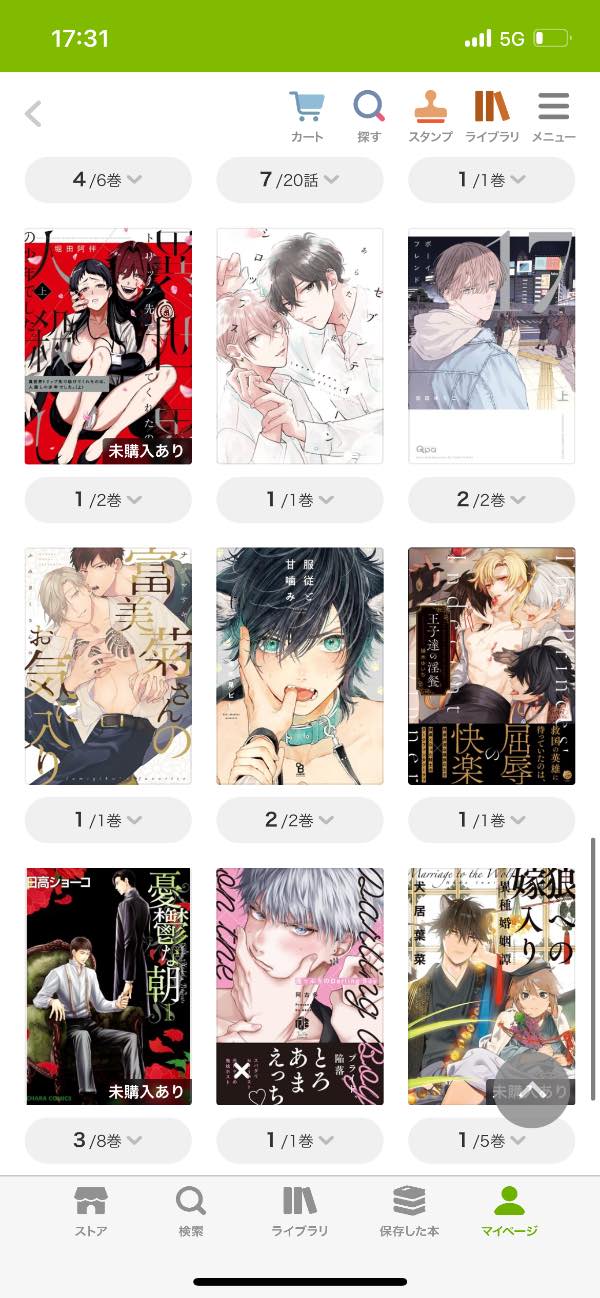
Task: Open the スタンプ stamp page
Action: [430, 115]
